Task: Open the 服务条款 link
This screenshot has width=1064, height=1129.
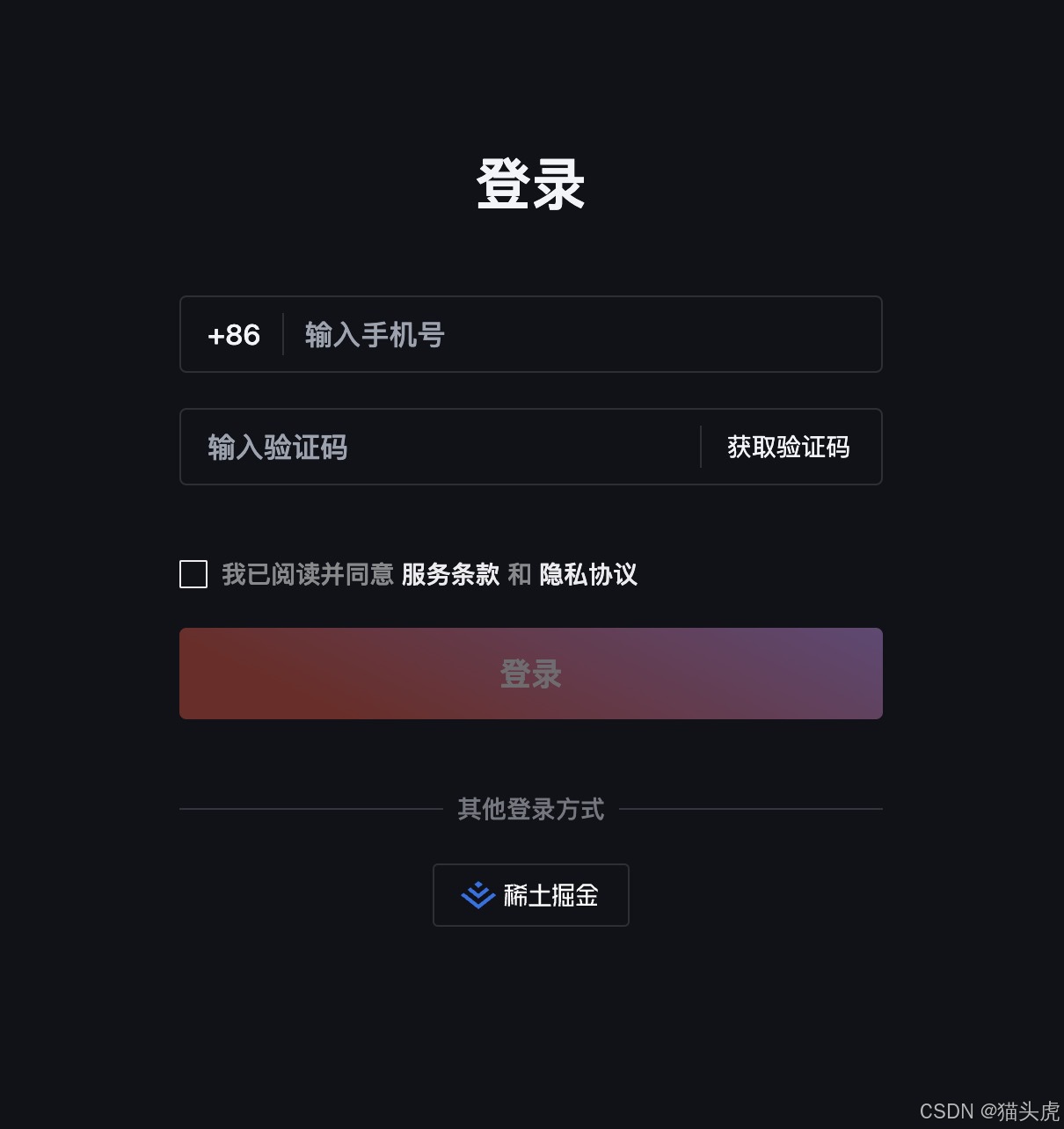Action: [x=450, y=575]
